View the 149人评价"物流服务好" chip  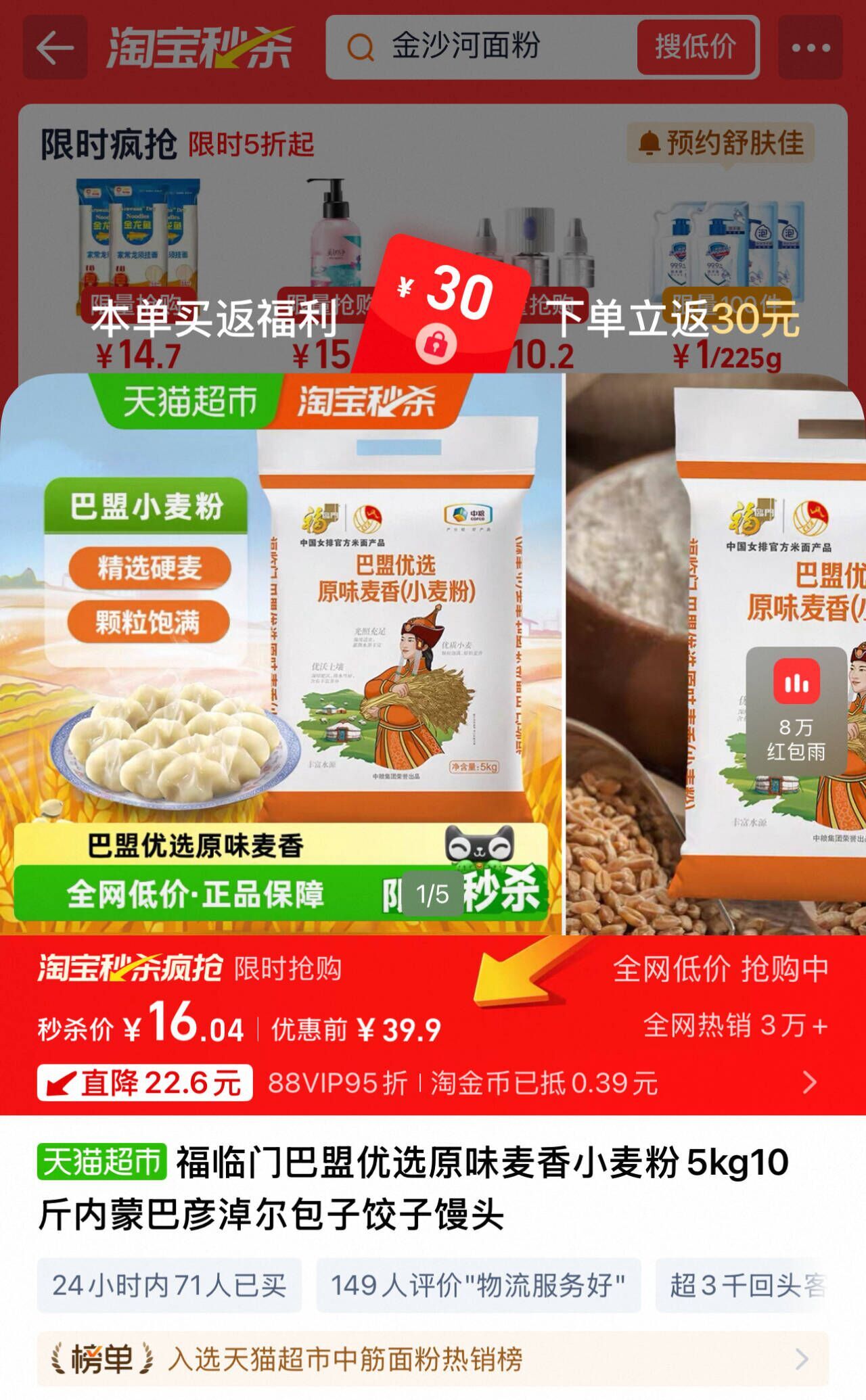pyautogui.click(x=478, y=1285)
